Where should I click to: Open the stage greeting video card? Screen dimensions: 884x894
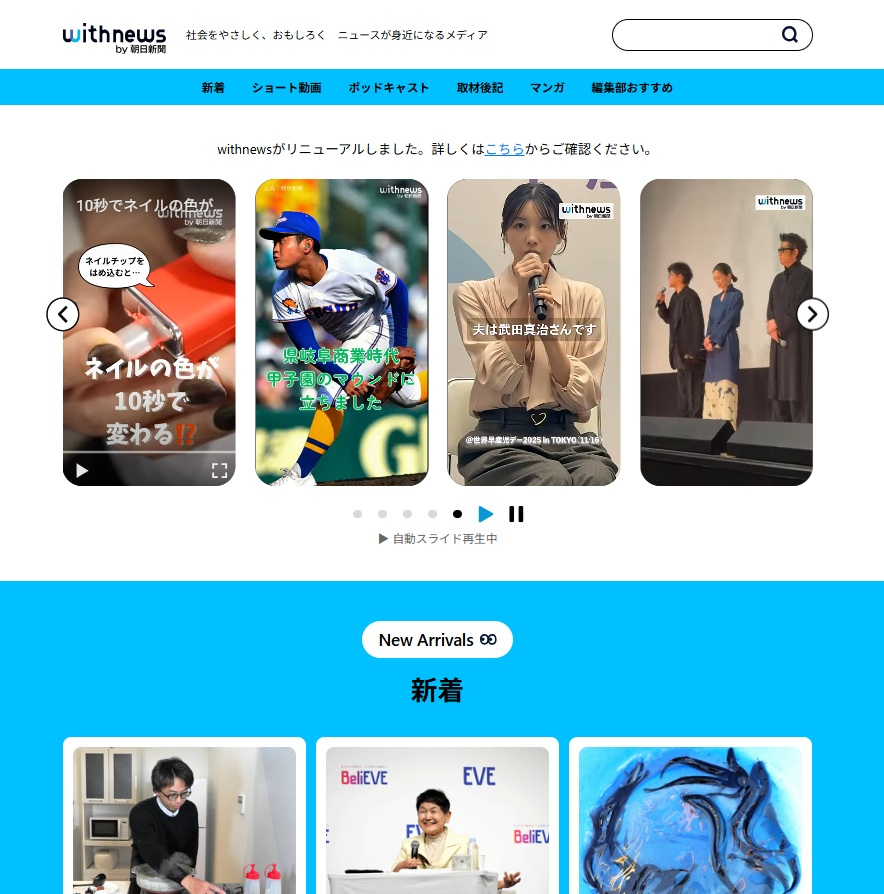tap(726, 332)
